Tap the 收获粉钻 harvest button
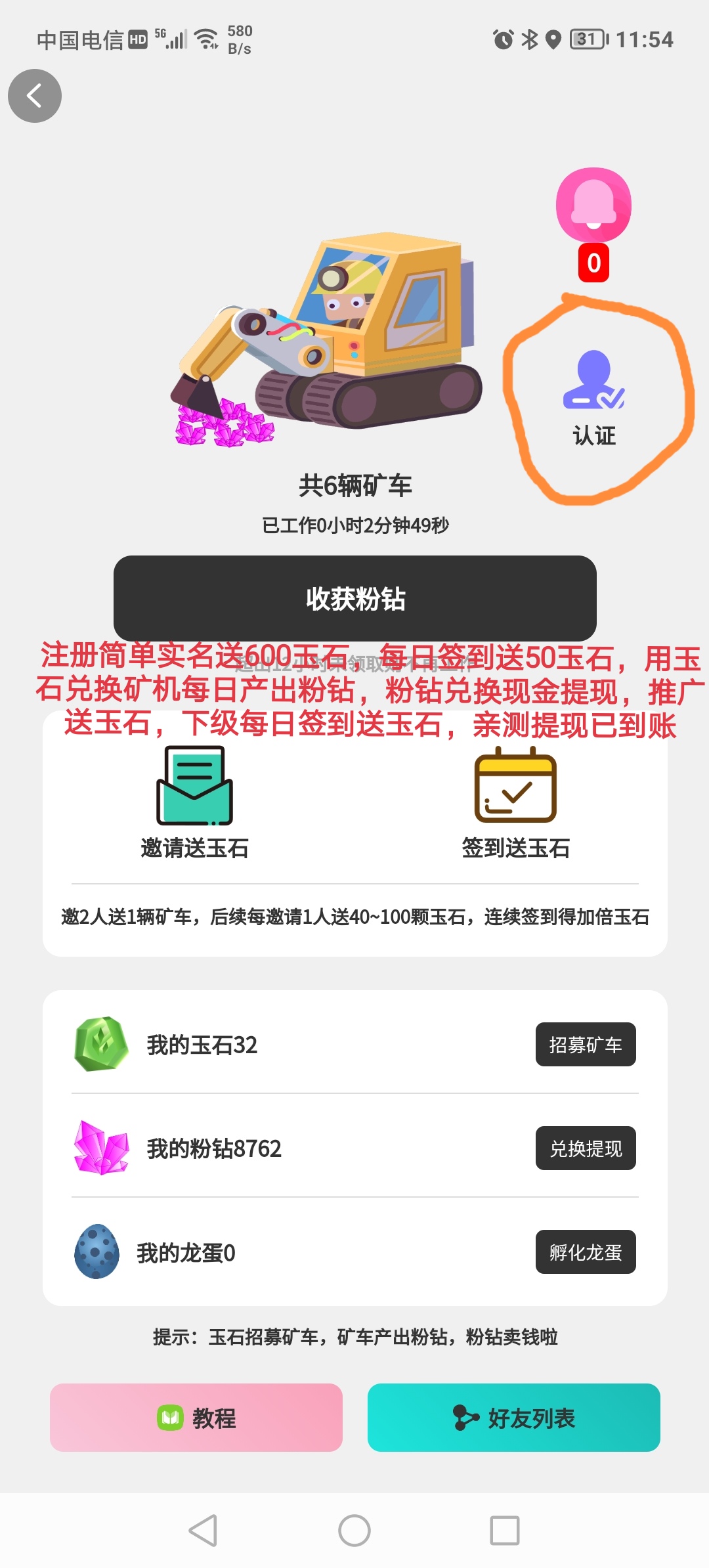709x1568 pixels. click(x=354, y=598)
